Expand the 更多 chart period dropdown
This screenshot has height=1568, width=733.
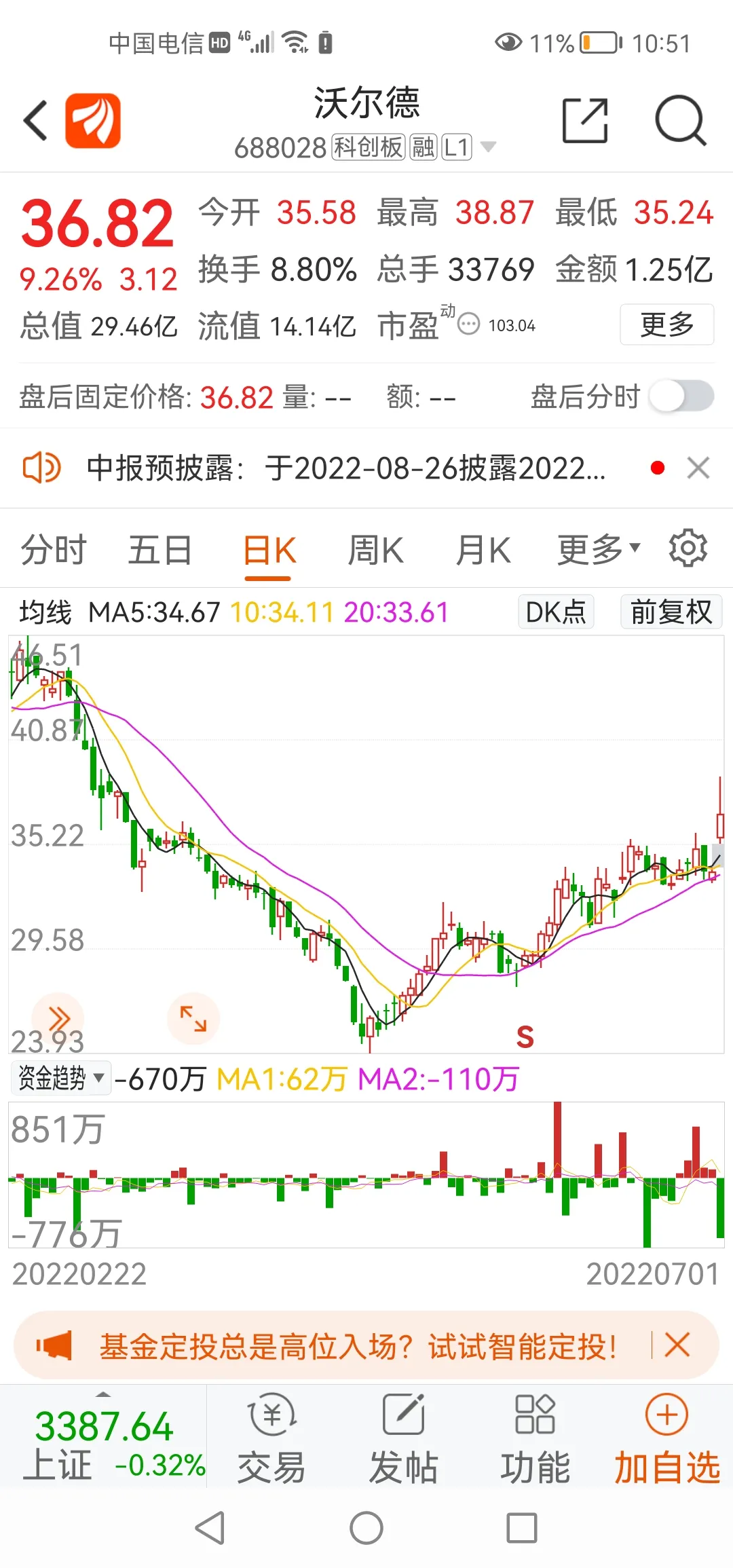point(598,550)
